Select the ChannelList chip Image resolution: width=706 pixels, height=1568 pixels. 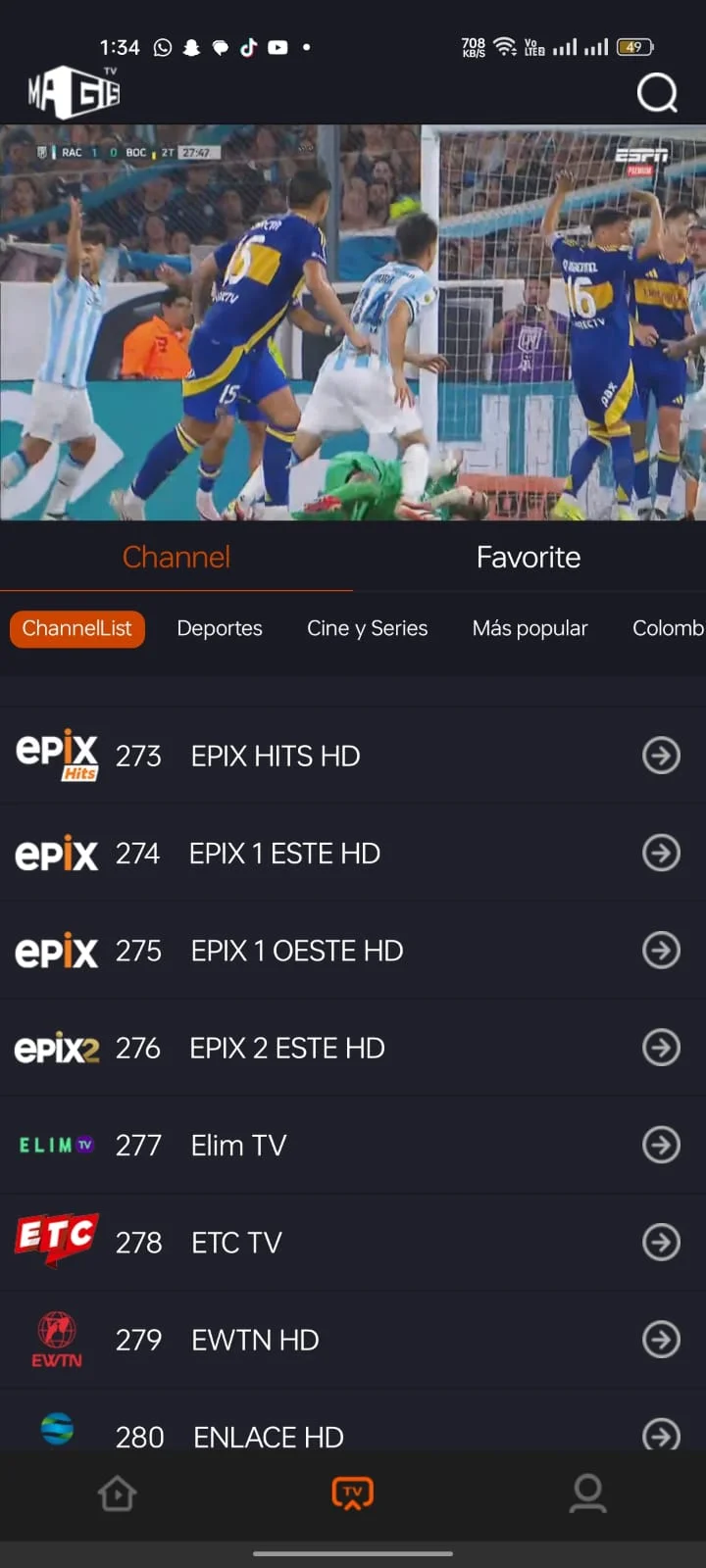click(77, 629)
